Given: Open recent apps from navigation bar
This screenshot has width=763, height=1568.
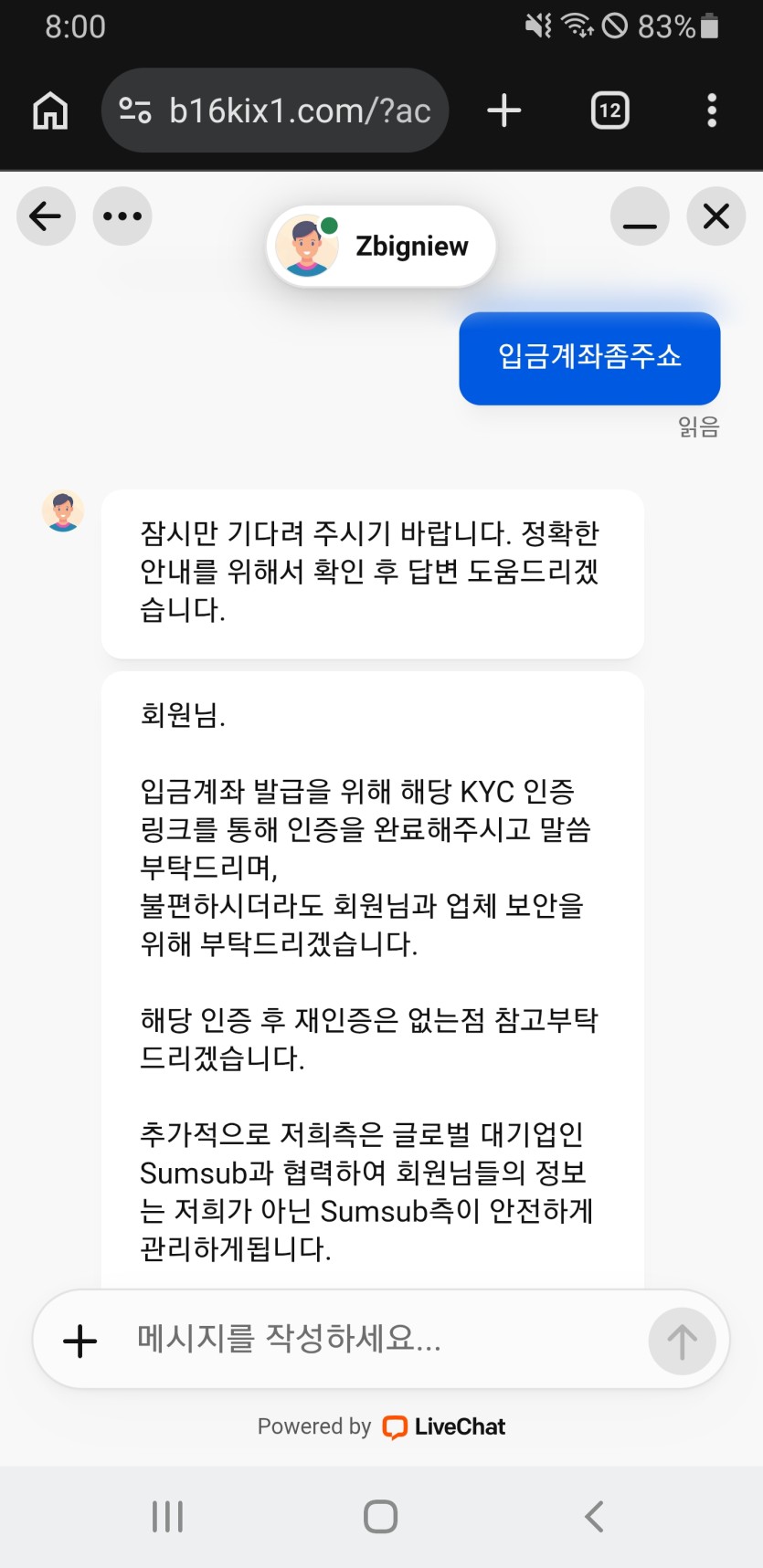Looking at the screenshot, I should [x=167, y=1517].
